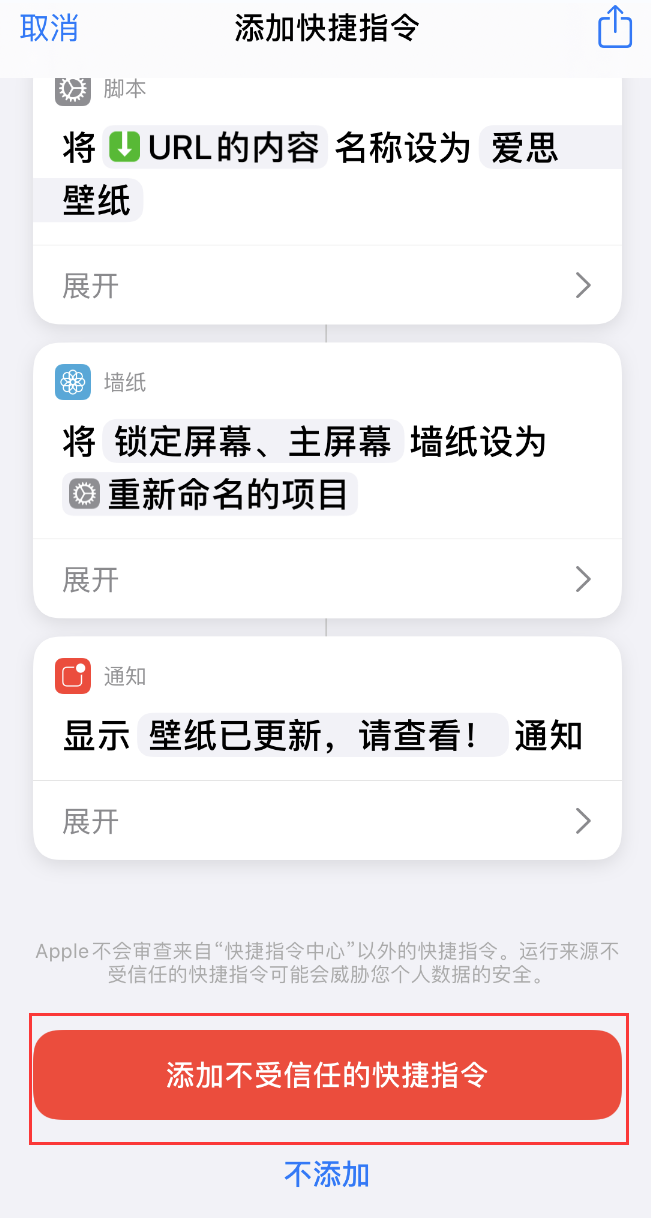This screenshot has width=651, height=1218.
Task: Tap 添加不受信任的快捷指令 button
Action: tap(327, 1075)
